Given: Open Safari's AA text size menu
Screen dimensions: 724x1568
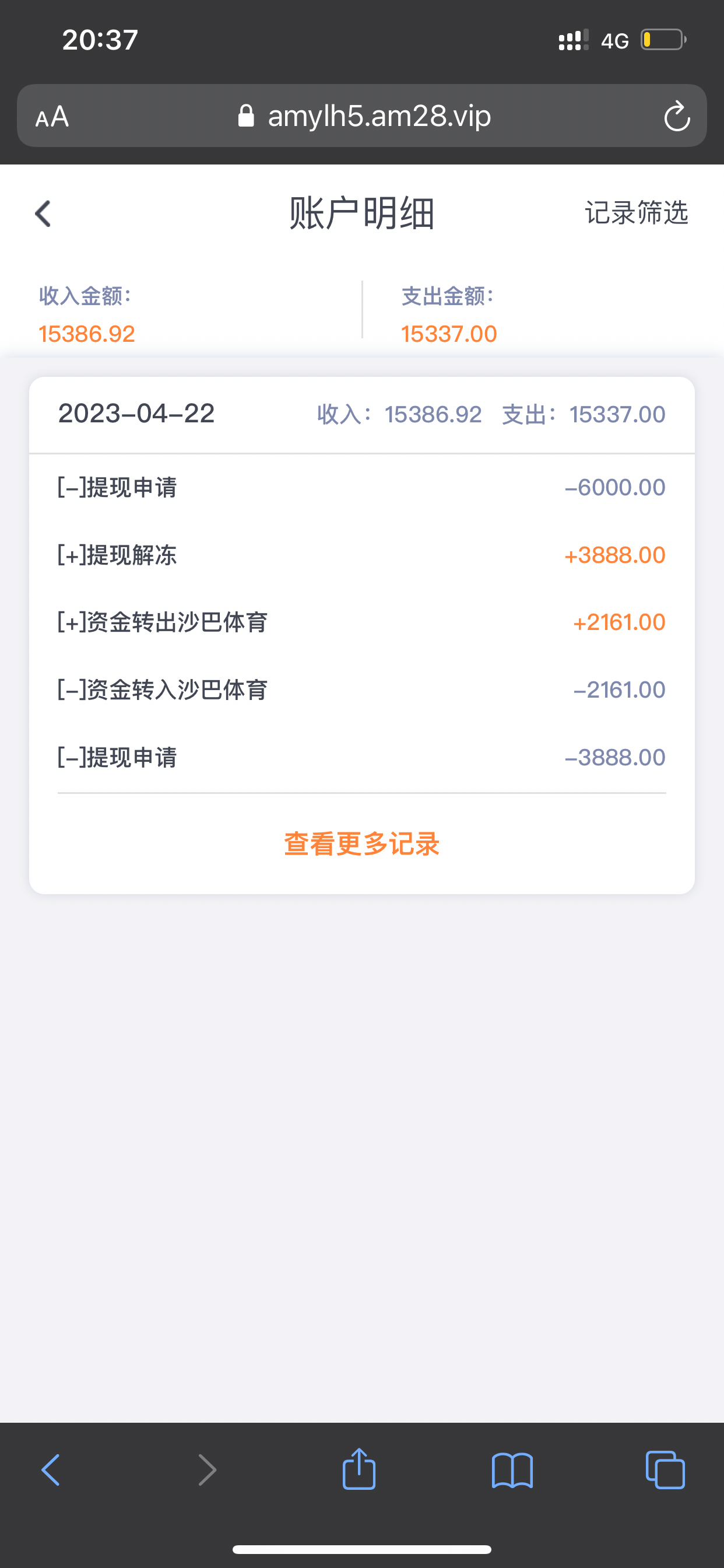Looking at the screenshot, I should coord(52,116).
